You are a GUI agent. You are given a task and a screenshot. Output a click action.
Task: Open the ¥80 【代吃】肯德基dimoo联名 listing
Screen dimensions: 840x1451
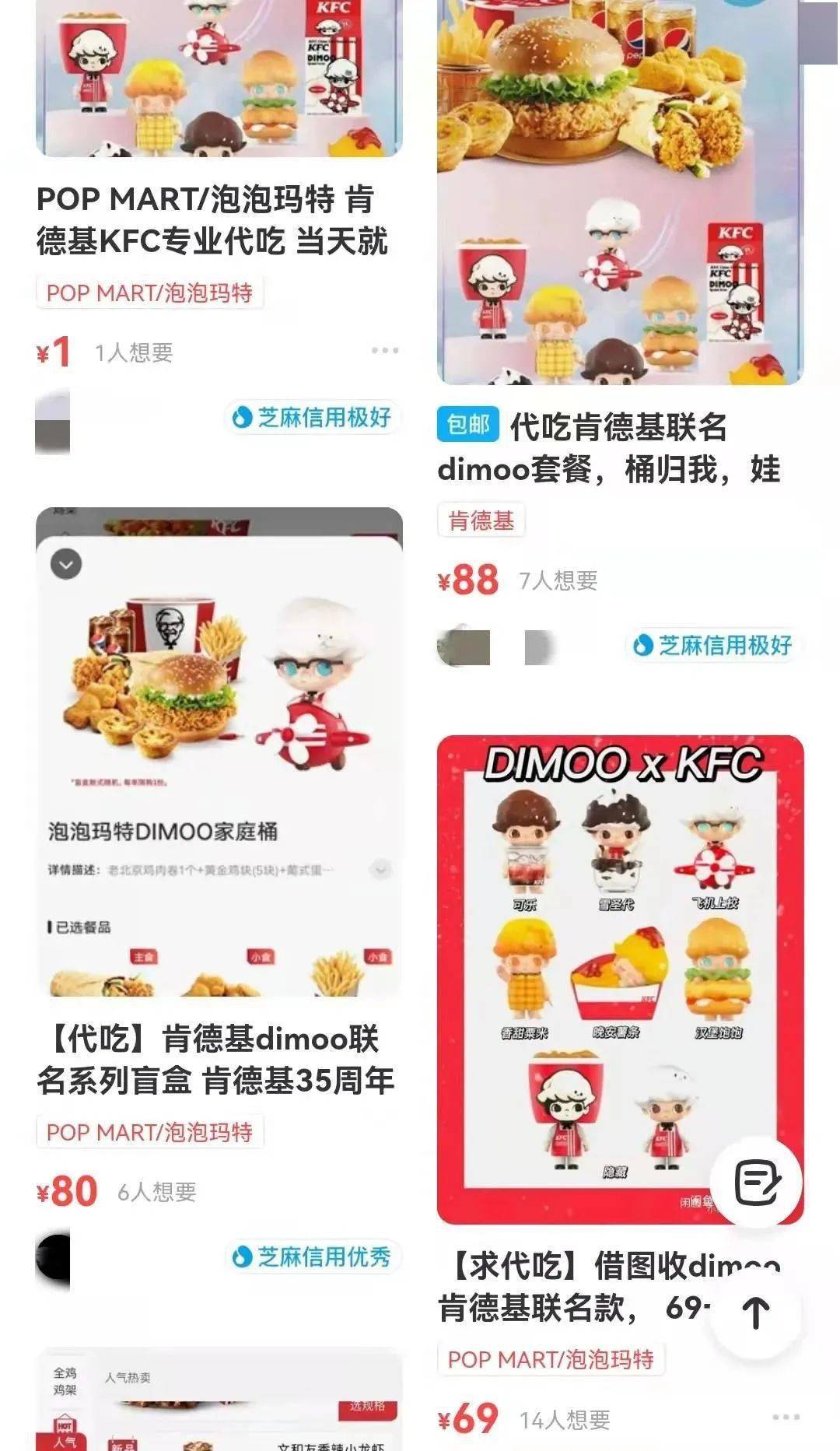click(215, 1060)
